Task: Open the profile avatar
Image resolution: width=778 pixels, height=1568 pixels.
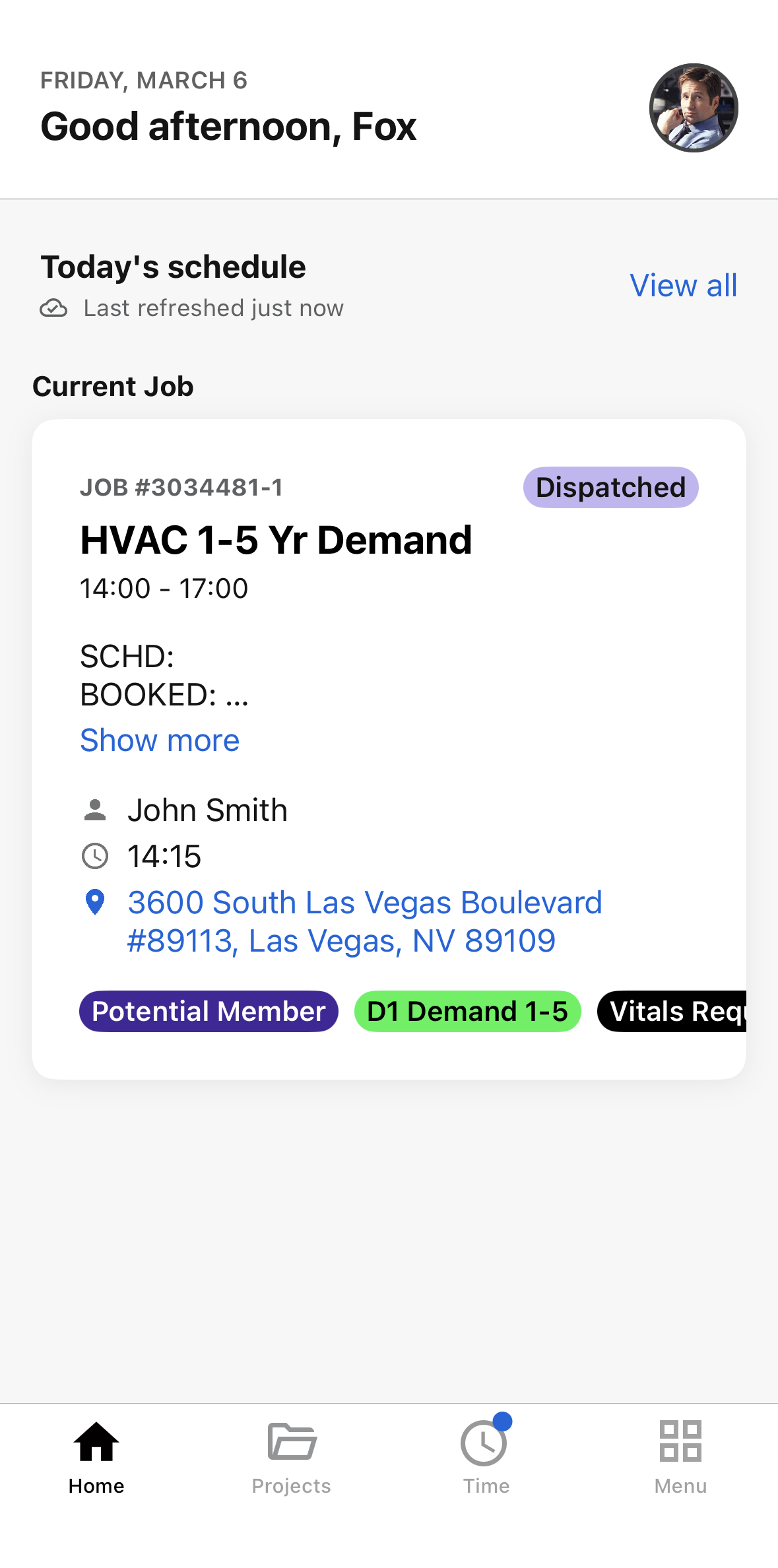Action: (693, 108)
